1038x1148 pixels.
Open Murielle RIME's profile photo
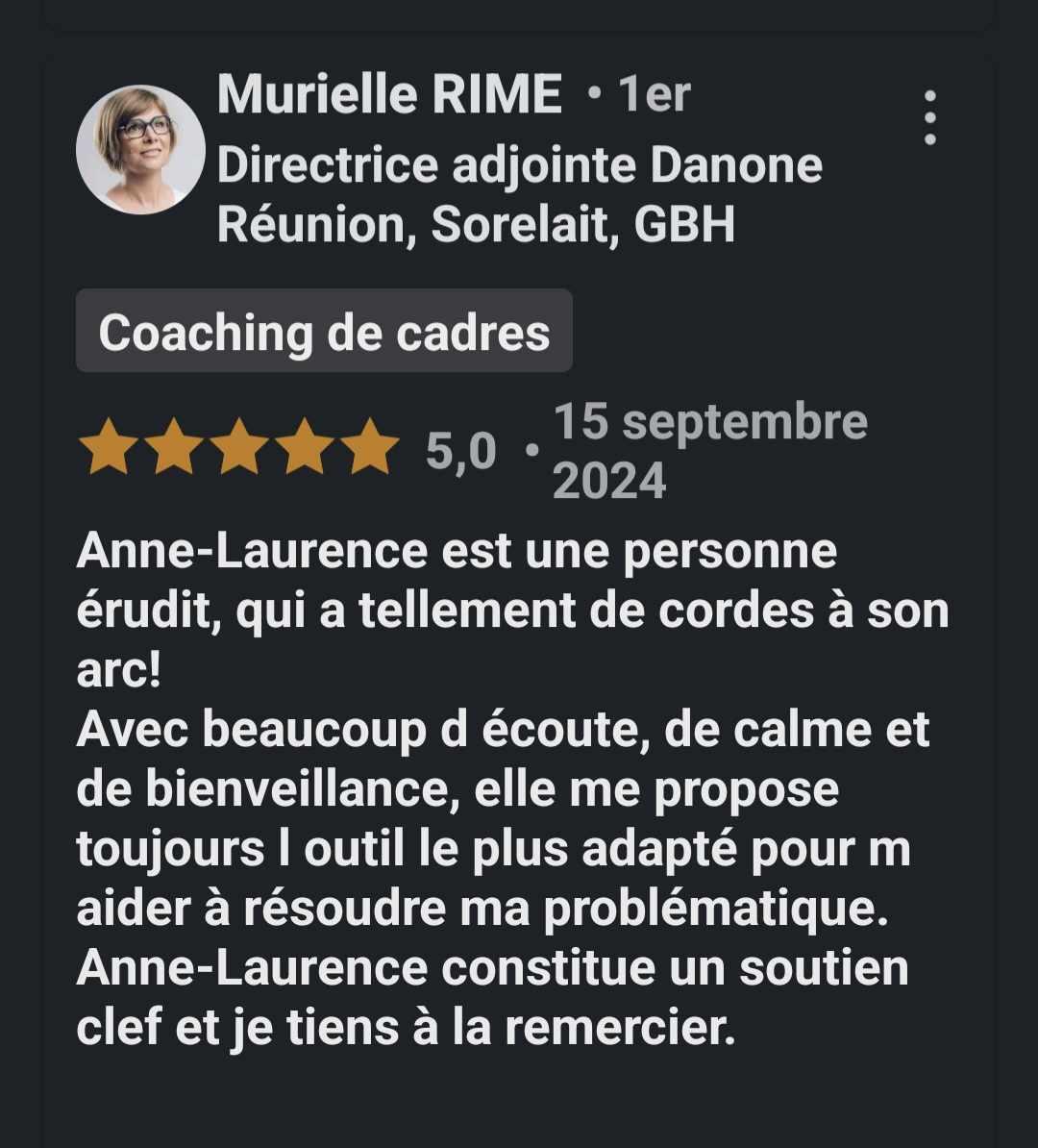140,149
